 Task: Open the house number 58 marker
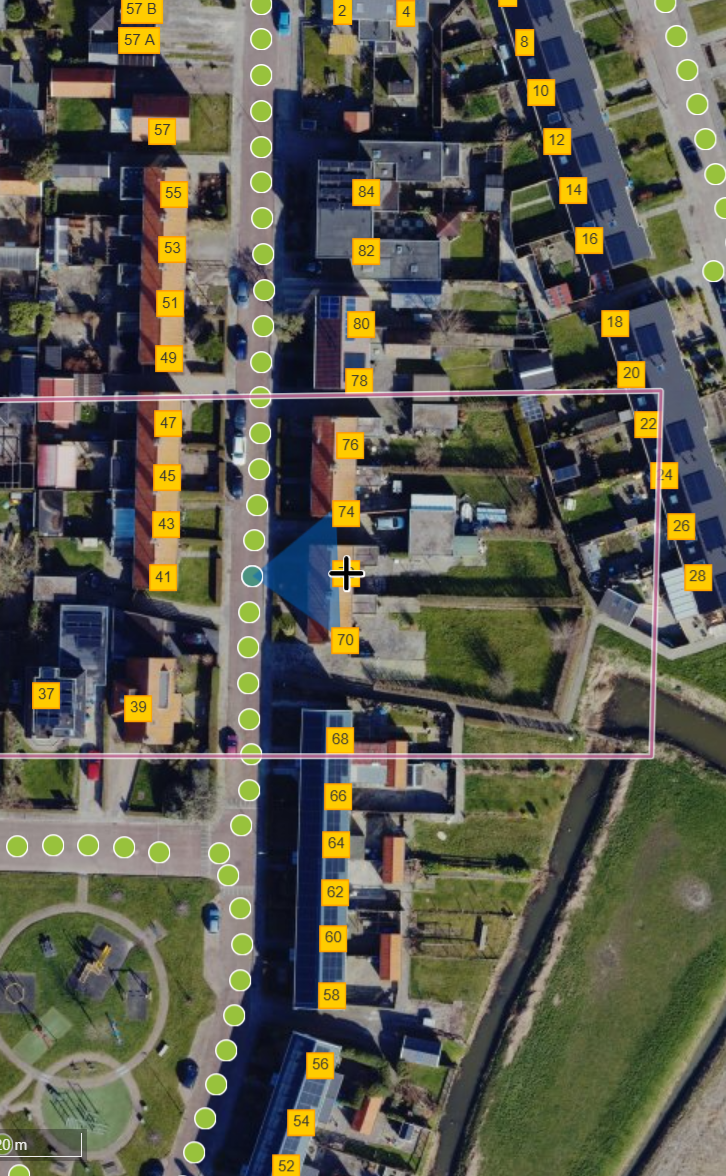332,995
